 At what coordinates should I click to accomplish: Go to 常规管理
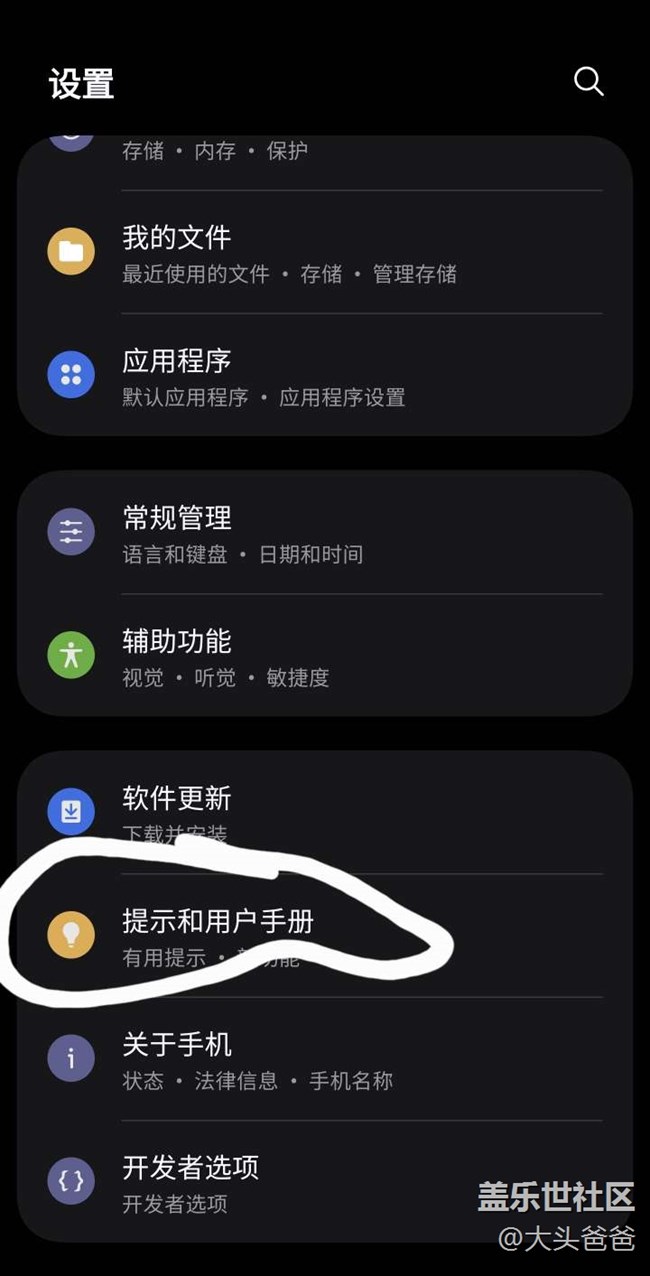[x=325, y=532]
